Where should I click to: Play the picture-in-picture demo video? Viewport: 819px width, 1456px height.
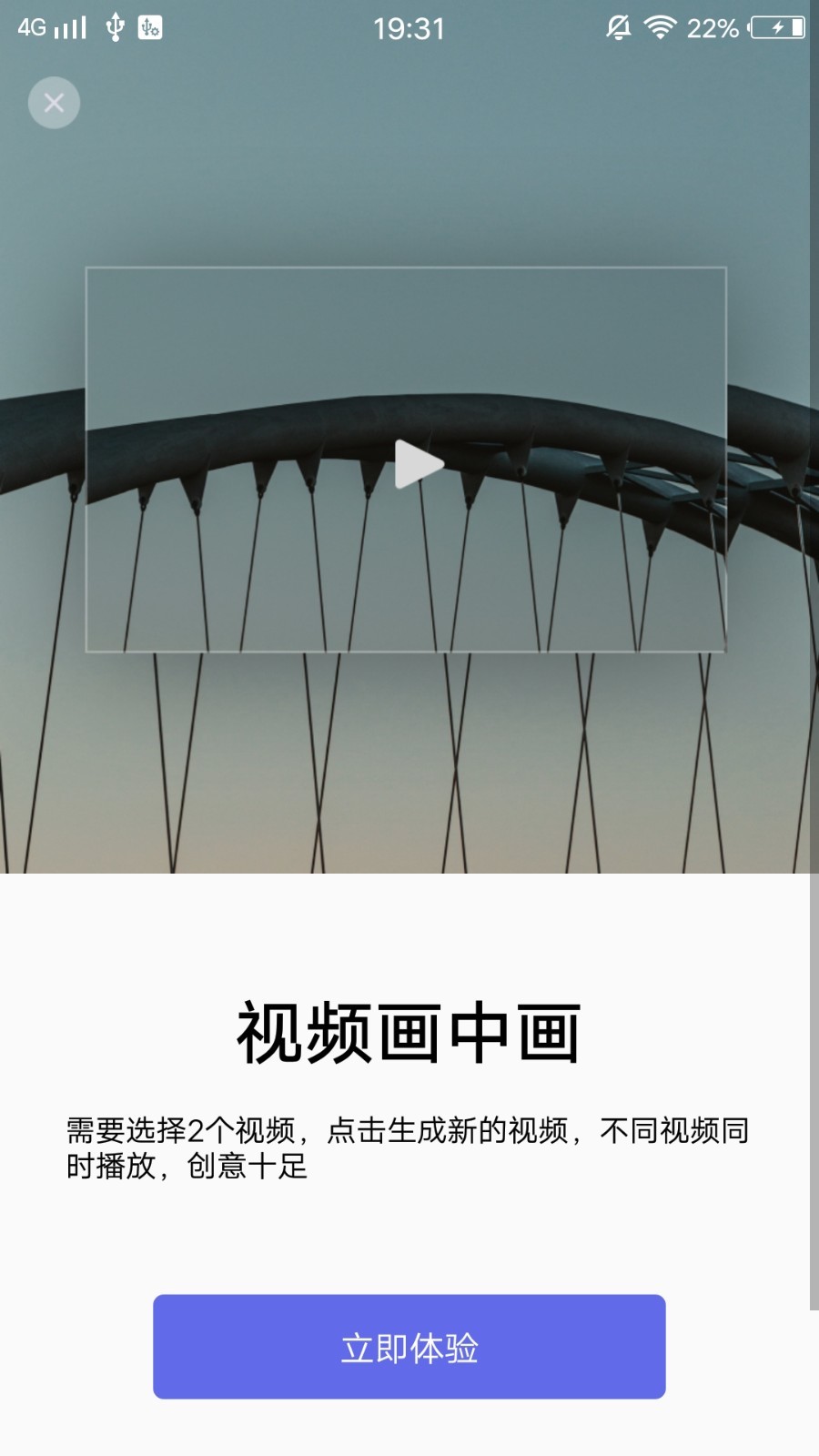(x=418, y=464)
